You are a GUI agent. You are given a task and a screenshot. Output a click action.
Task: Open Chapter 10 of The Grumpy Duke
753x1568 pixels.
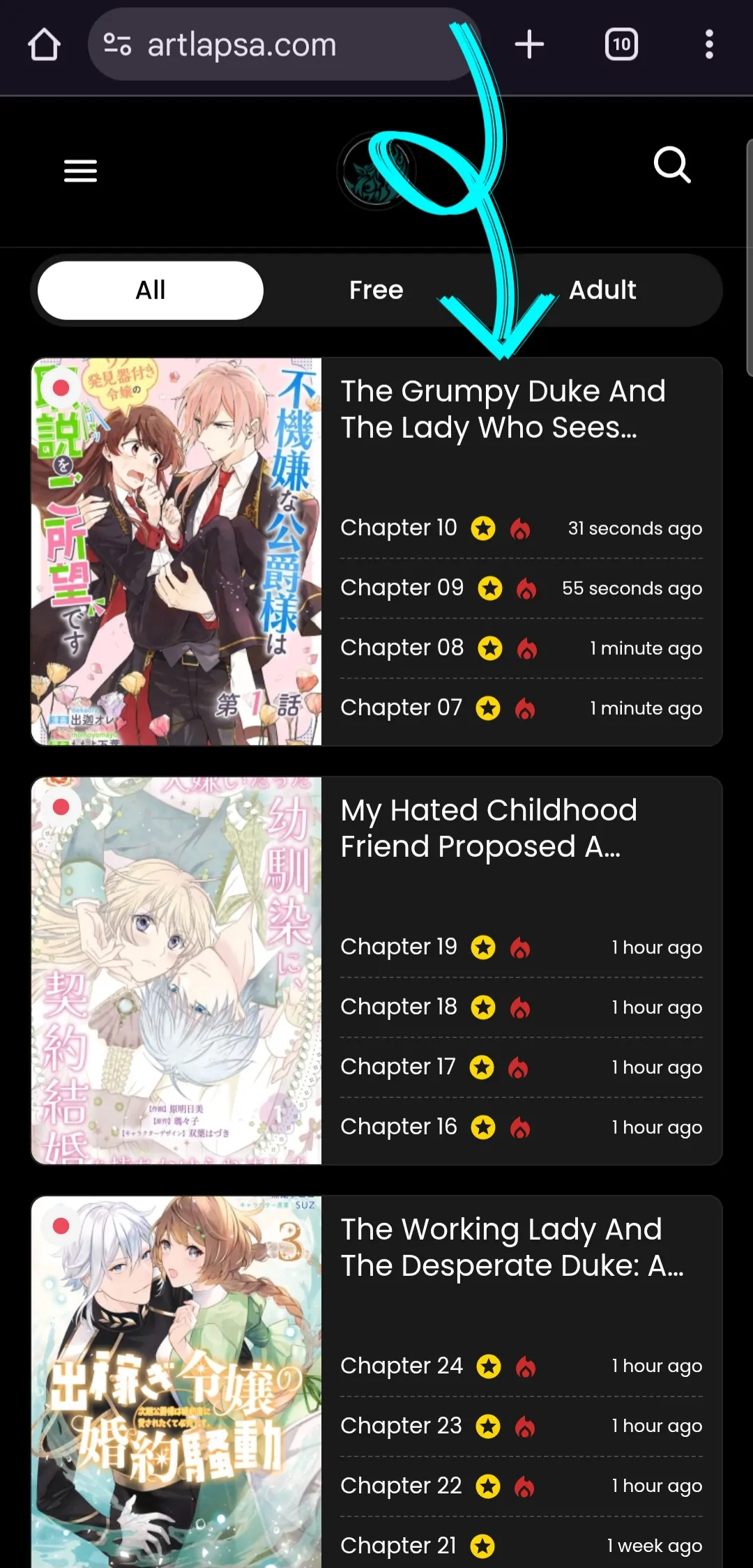(398, 528)
